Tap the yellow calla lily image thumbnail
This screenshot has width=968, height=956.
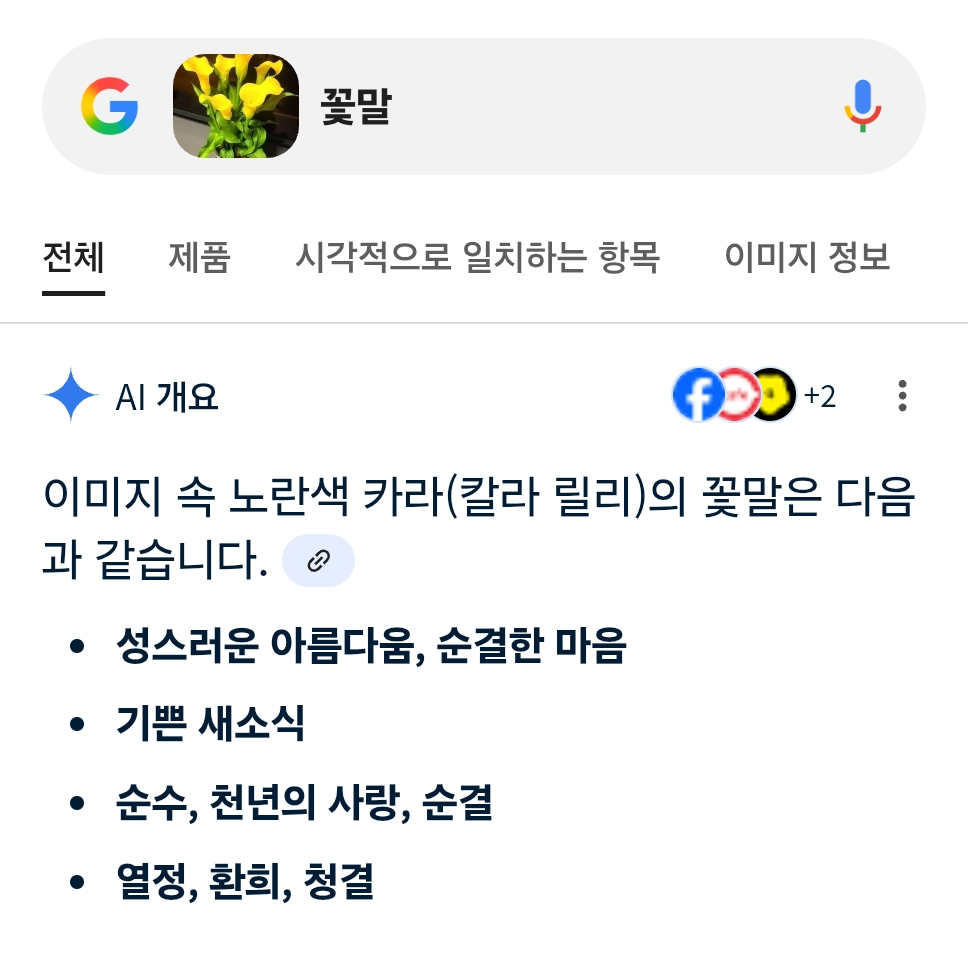pyautogui.click(x=236, y=106)
